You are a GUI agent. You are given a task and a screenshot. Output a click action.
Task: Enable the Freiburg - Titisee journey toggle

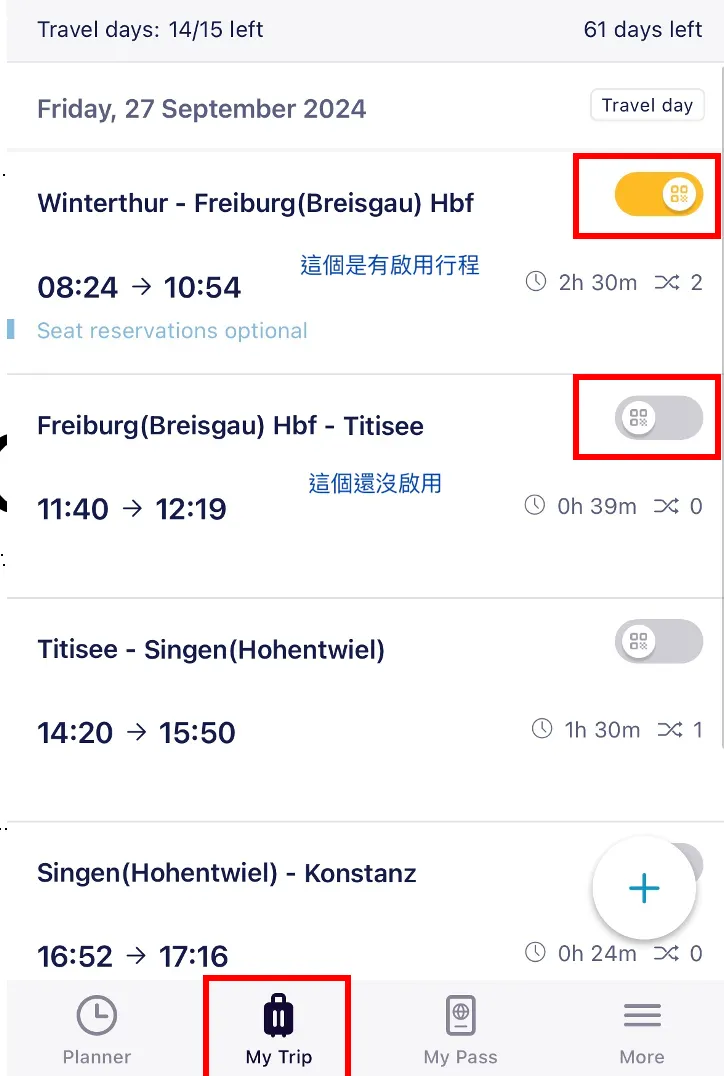658,417
